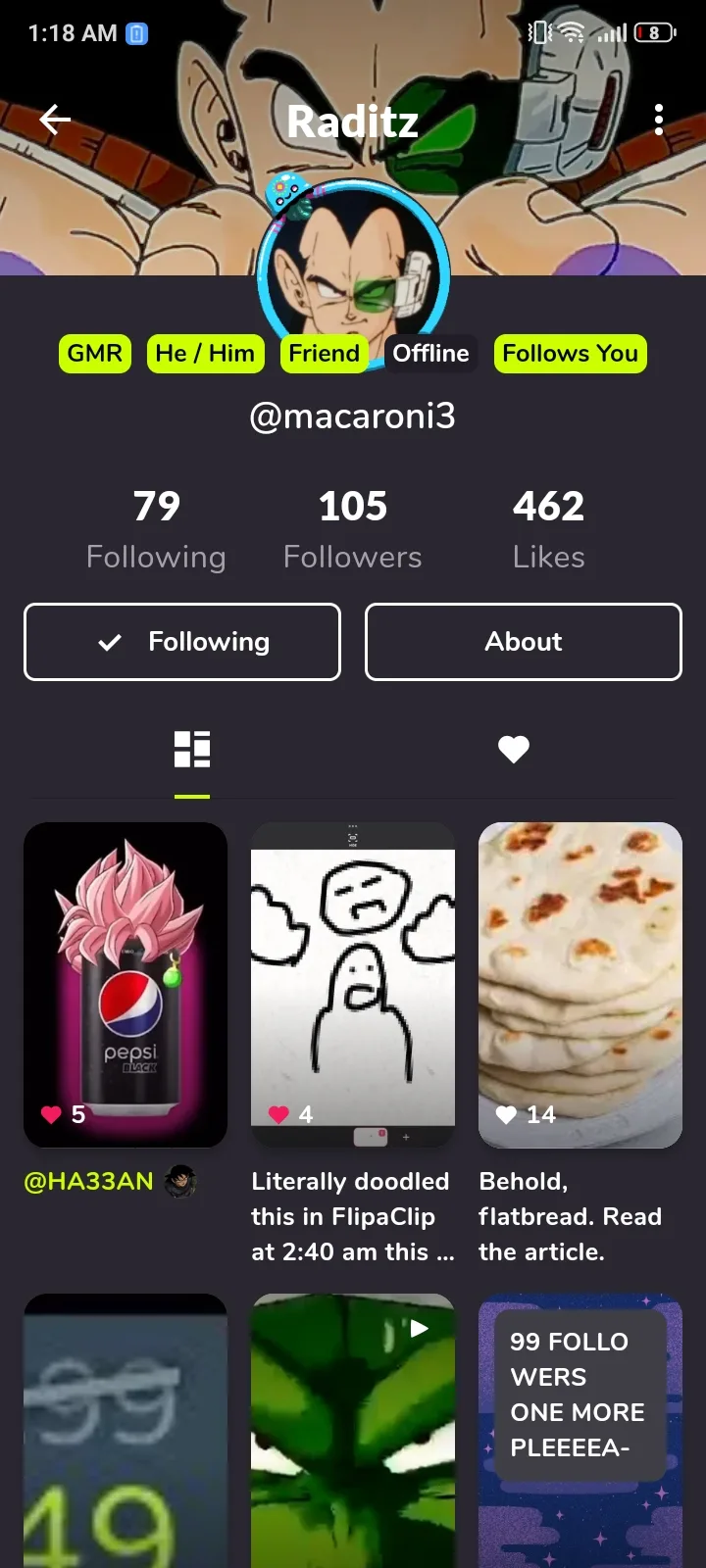The height and width of the screenshot is (1568, 706).
Task: Open the flatbread post
Action: pos(580,985)
